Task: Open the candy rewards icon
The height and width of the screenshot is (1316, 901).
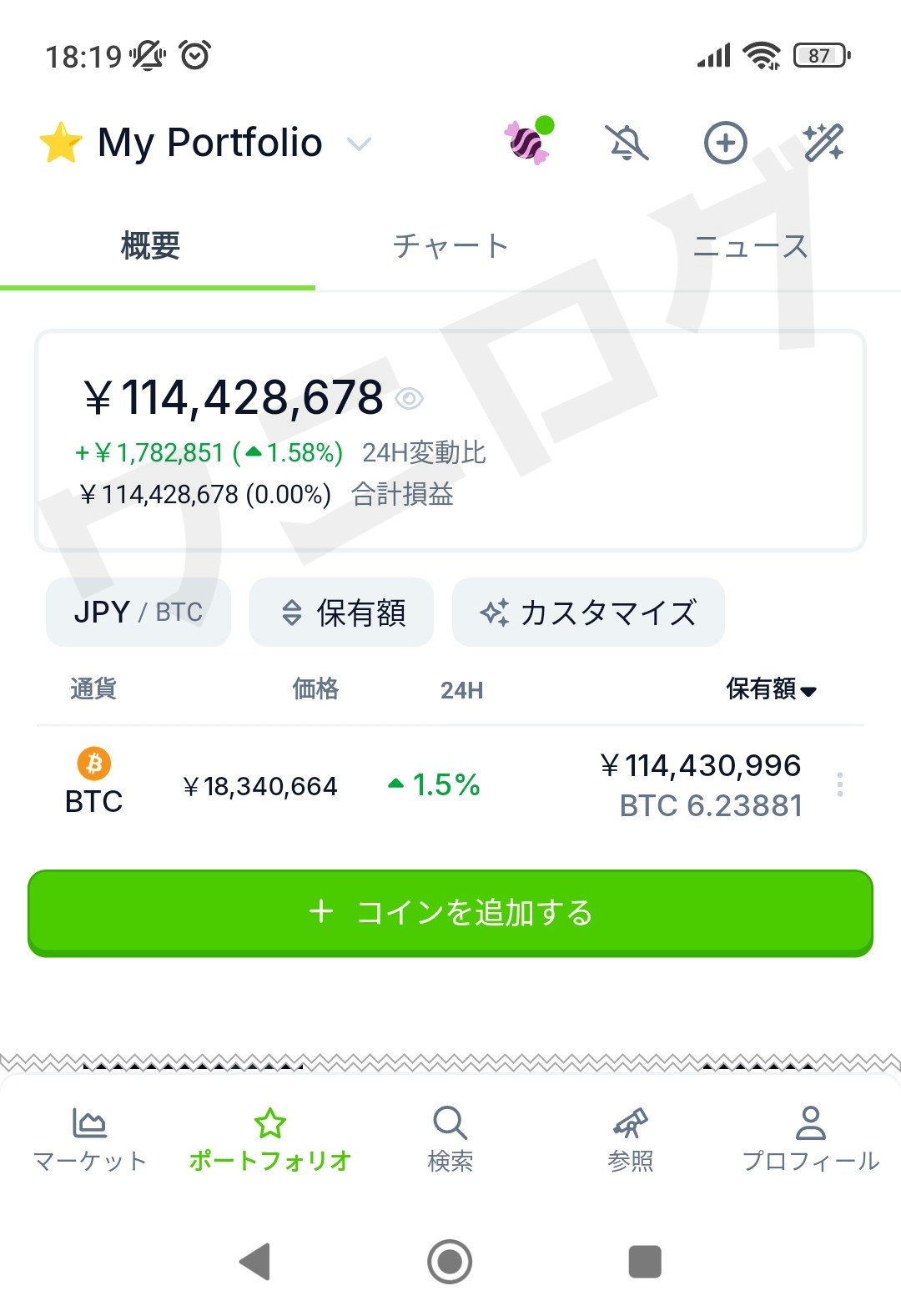Action: pos(527,142)
